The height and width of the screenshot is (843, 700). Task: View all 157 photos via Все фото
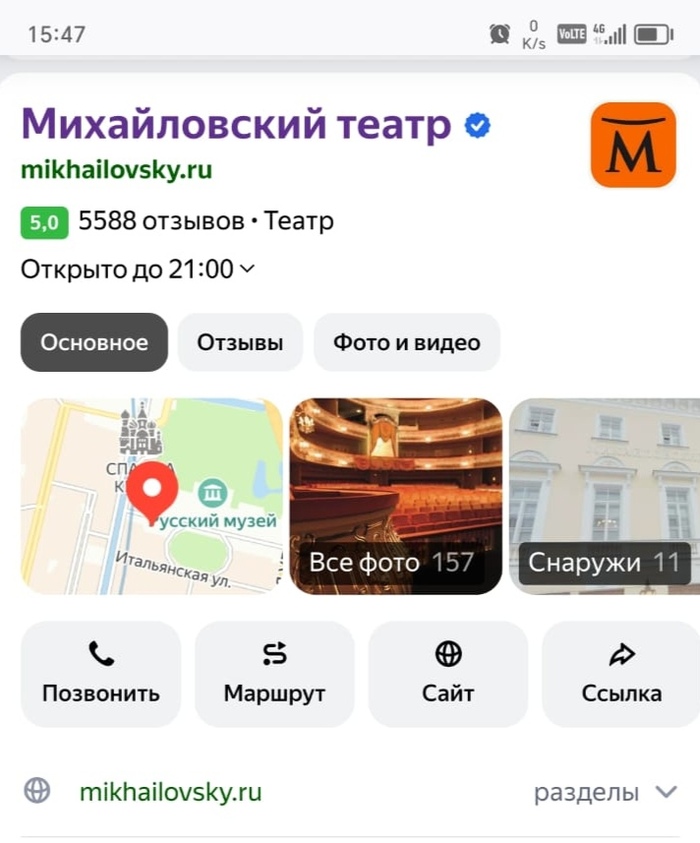pyautogui.click(x=395, y=496)
